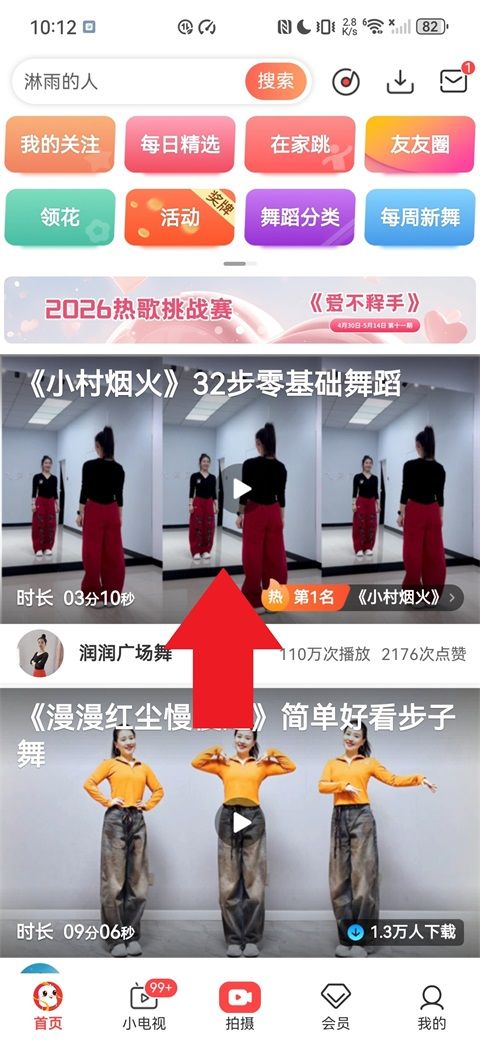This screenshot has height=1040, width=480.
Task: Browse 舞蹈分类
Action: pyautogui.click(x=300, y=217)
